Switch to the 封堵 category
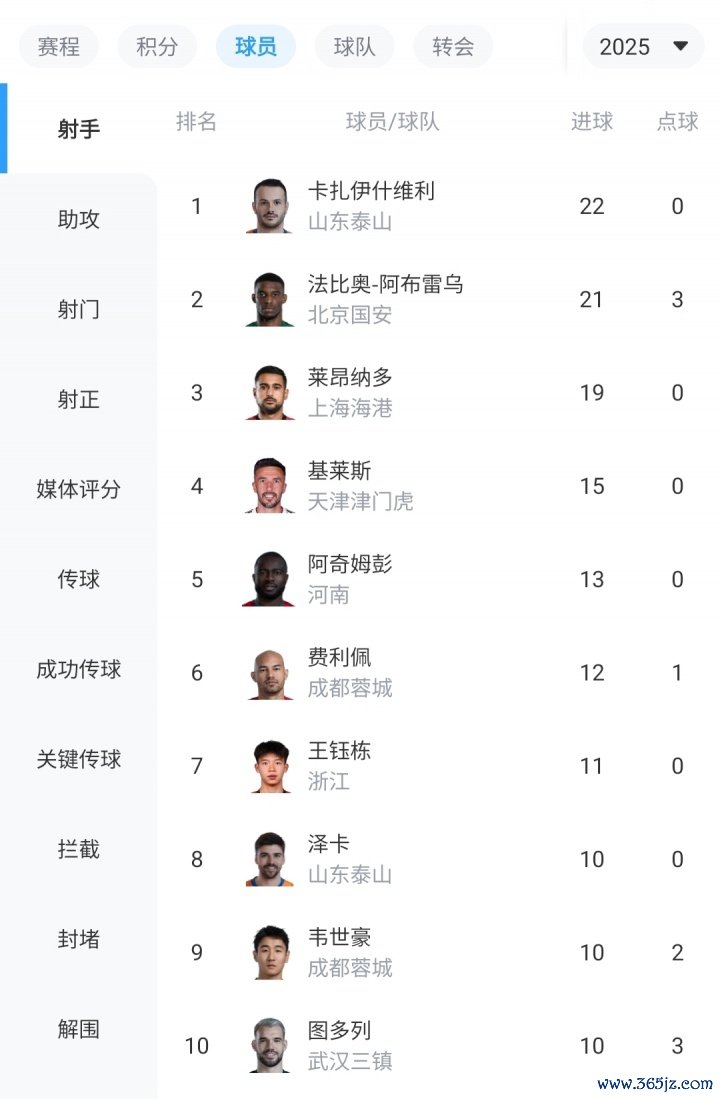The image size is (720, 1099). (x=79, y=939)
